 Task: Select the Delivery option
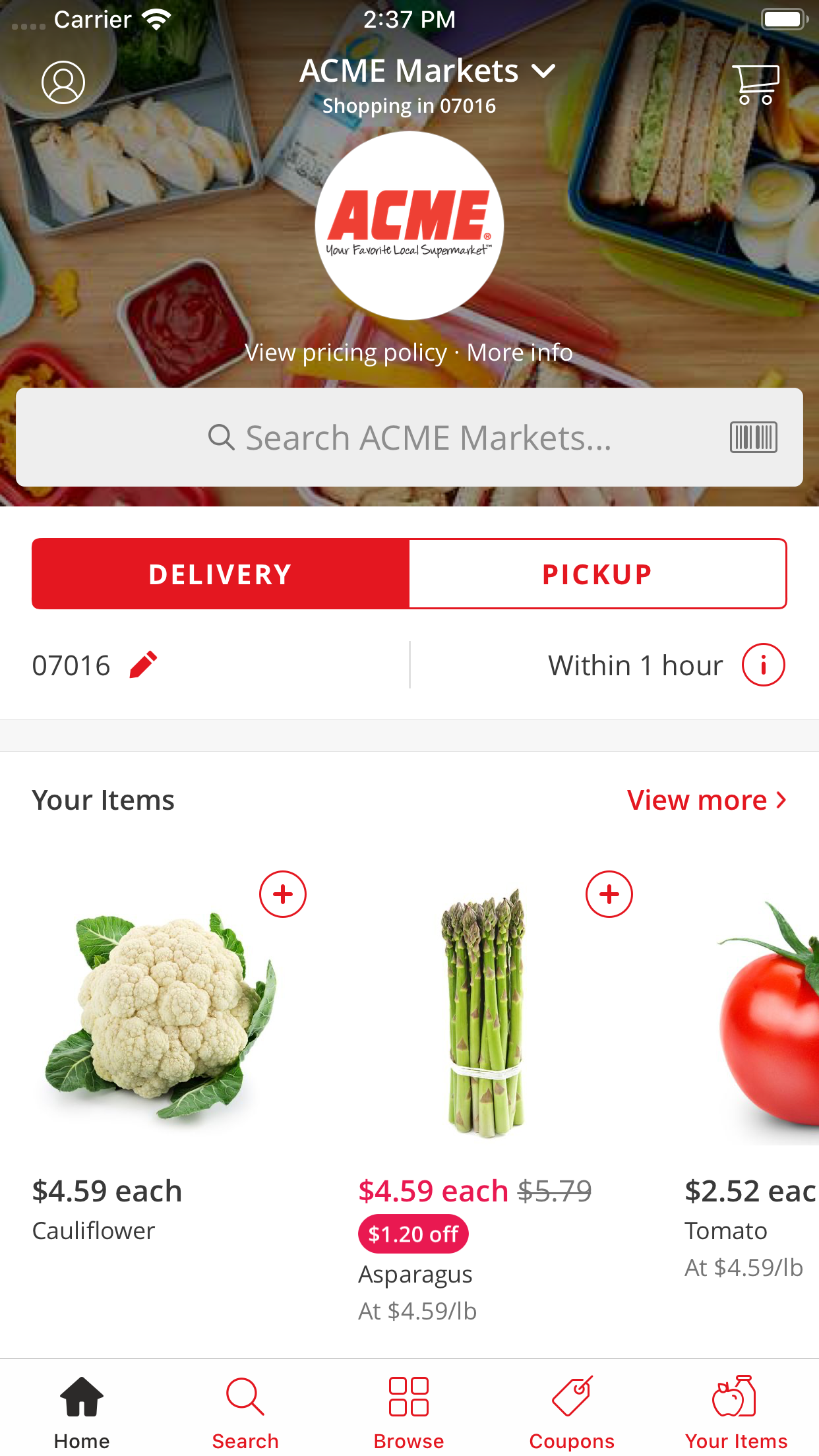click(220, 574)
